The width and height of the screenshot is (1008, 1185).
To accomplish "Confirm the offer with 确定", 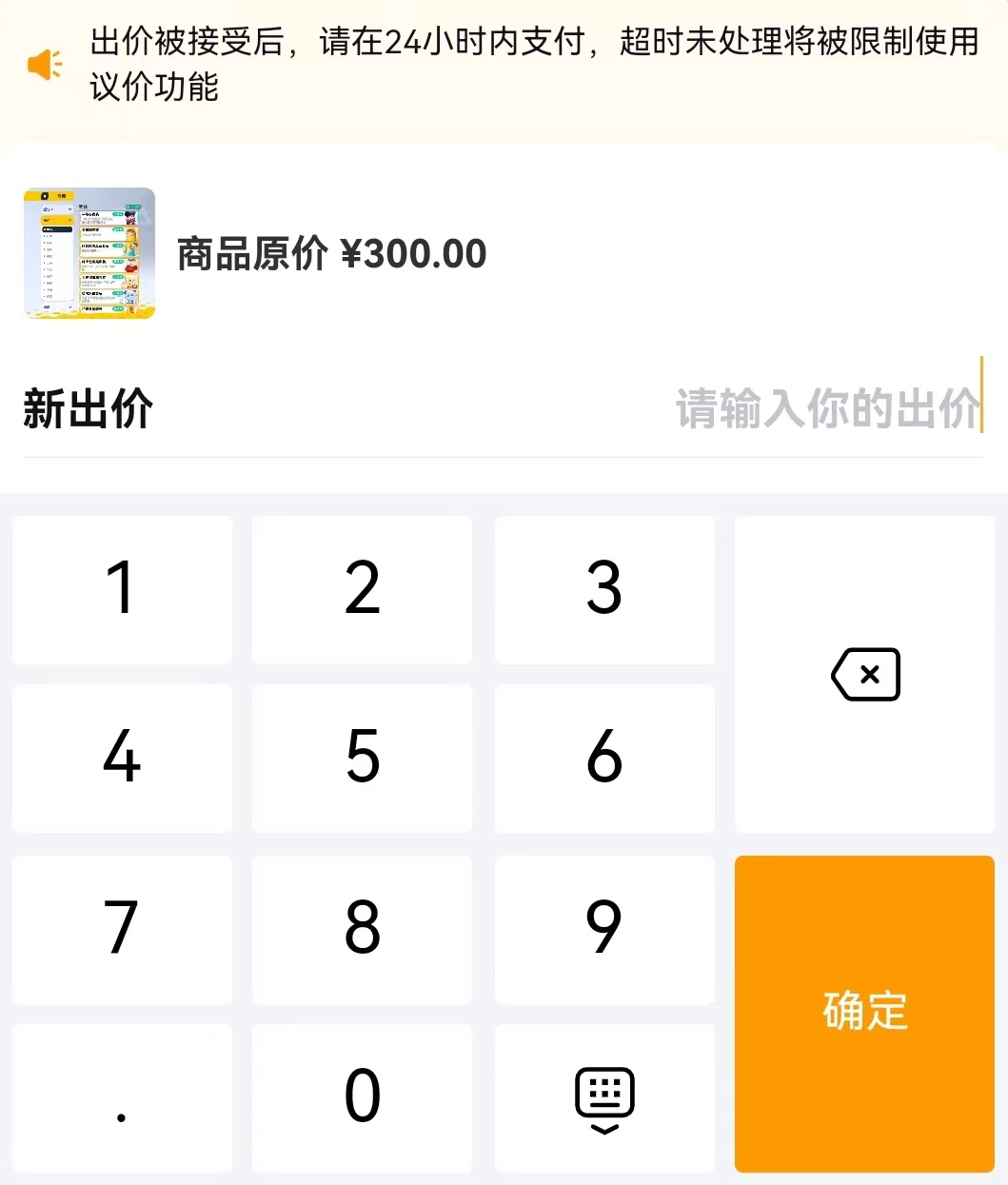I will click(864, 1012).
